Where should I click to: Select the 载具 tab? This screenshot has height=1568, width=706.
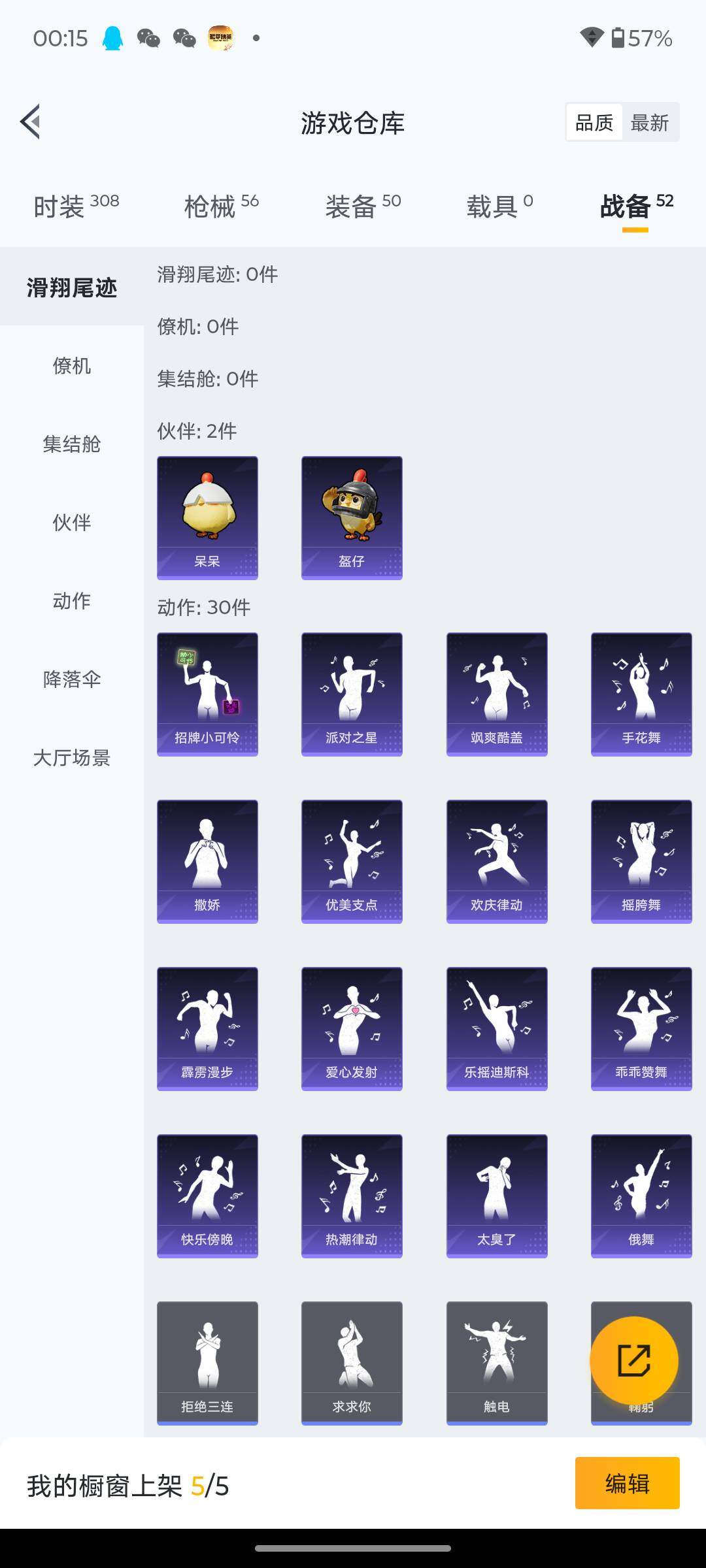point(499,206)
